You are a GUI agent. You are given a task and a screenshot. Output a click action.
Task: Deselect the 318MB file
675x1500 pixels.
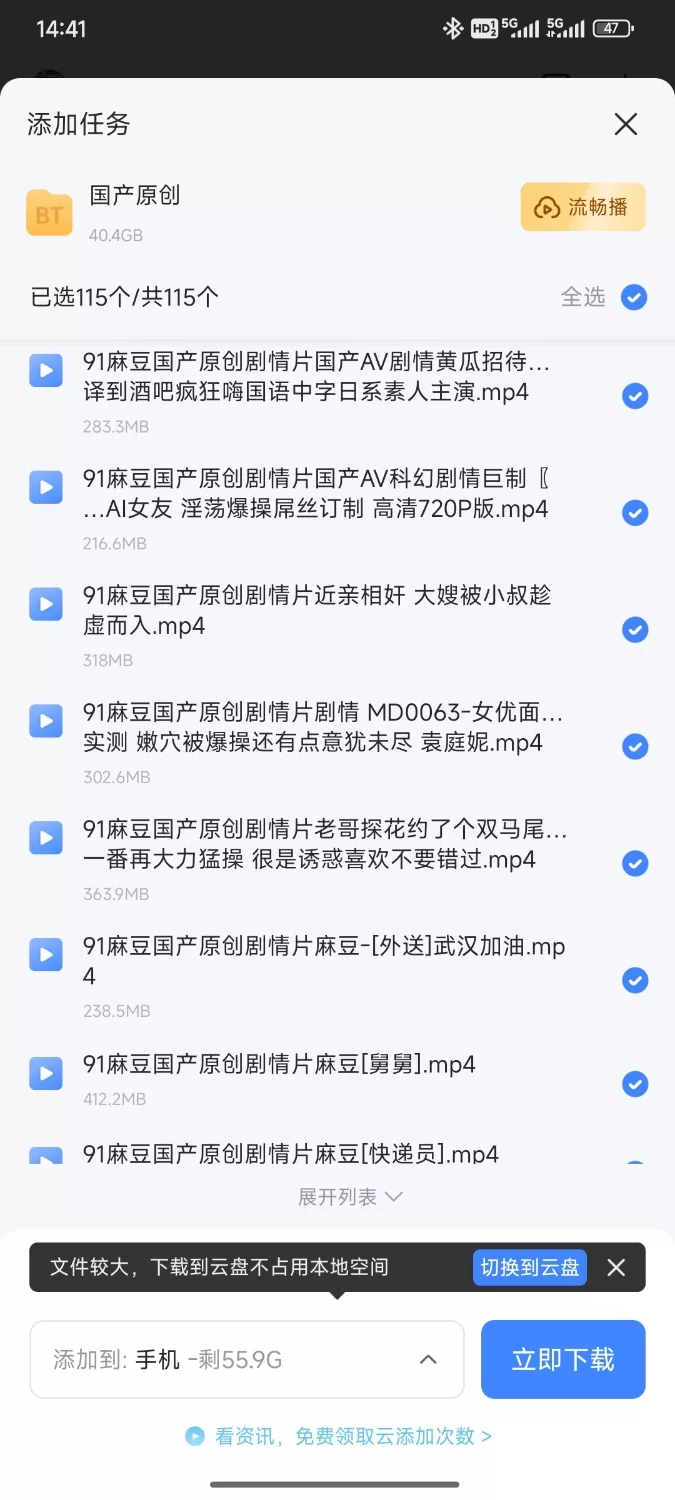tap(634, 630)
